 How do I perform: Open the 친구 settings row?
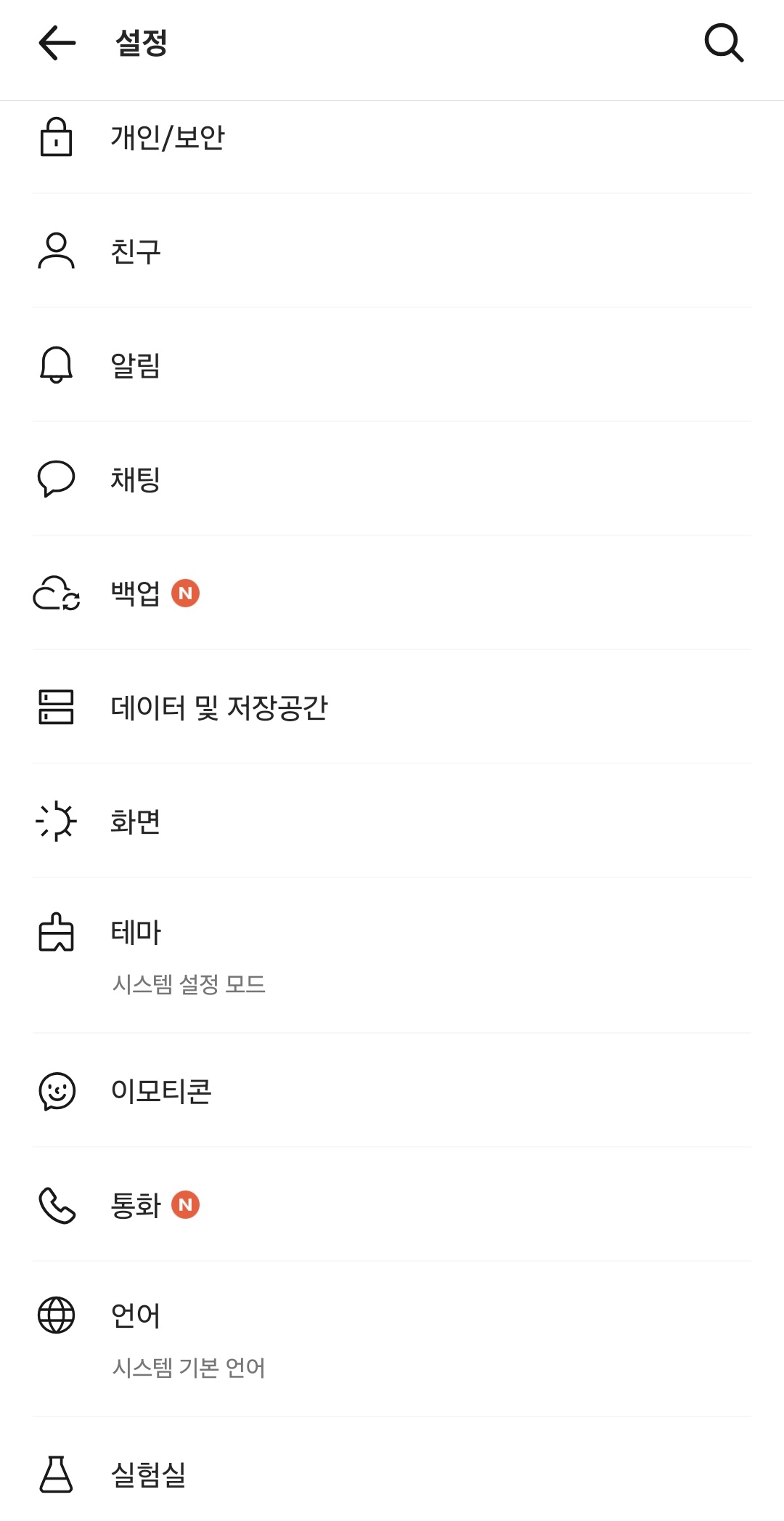point(136,251)
